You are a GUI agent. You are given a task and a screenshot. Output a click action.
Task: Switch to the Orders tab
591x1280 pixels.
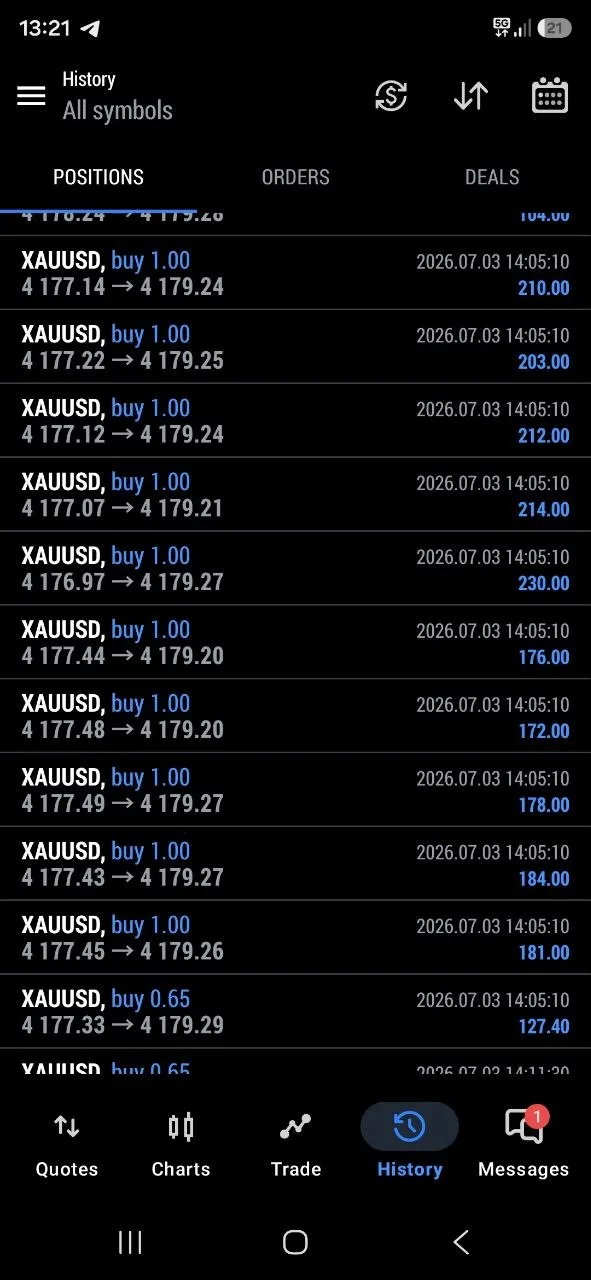click(295, 177)
